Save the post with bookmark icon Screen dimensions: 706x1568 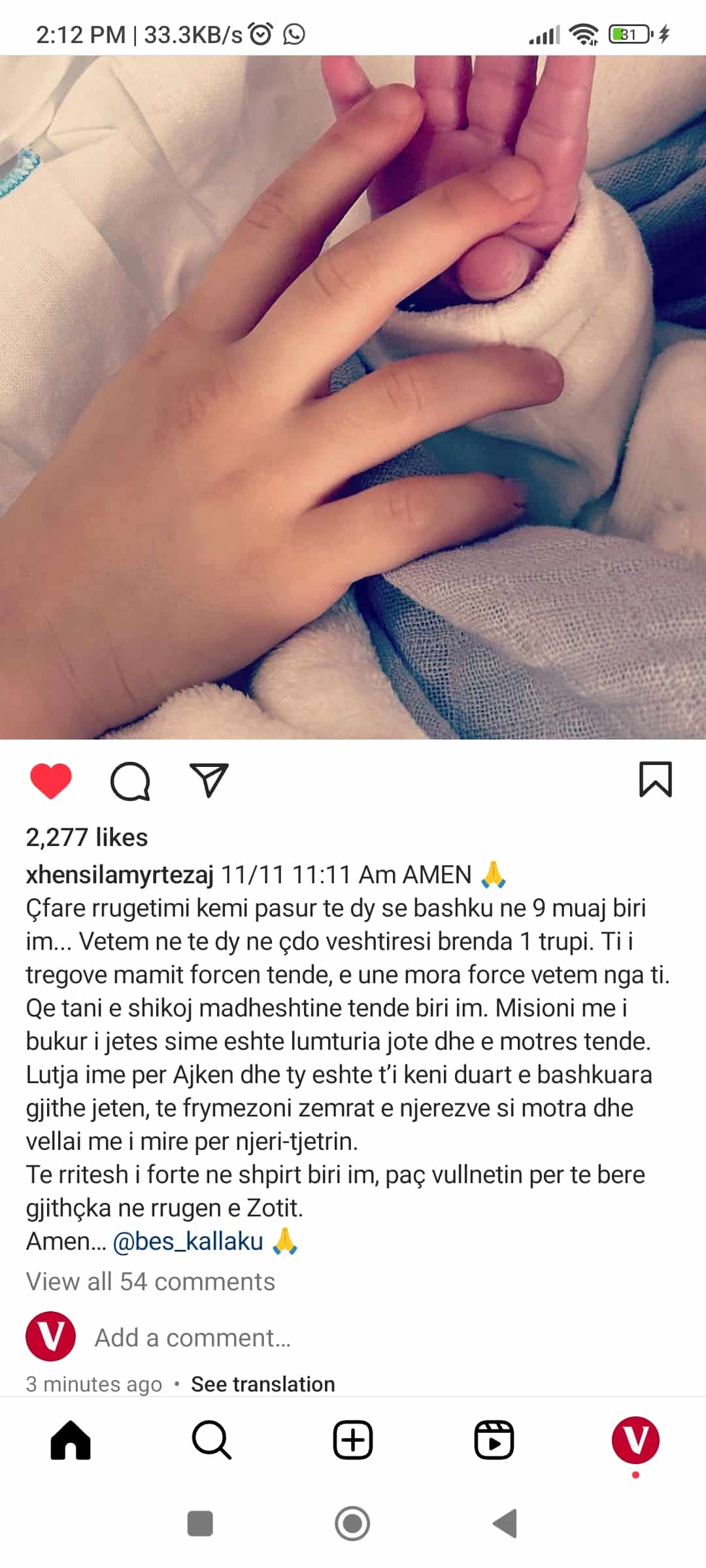(x=655, y=779)
